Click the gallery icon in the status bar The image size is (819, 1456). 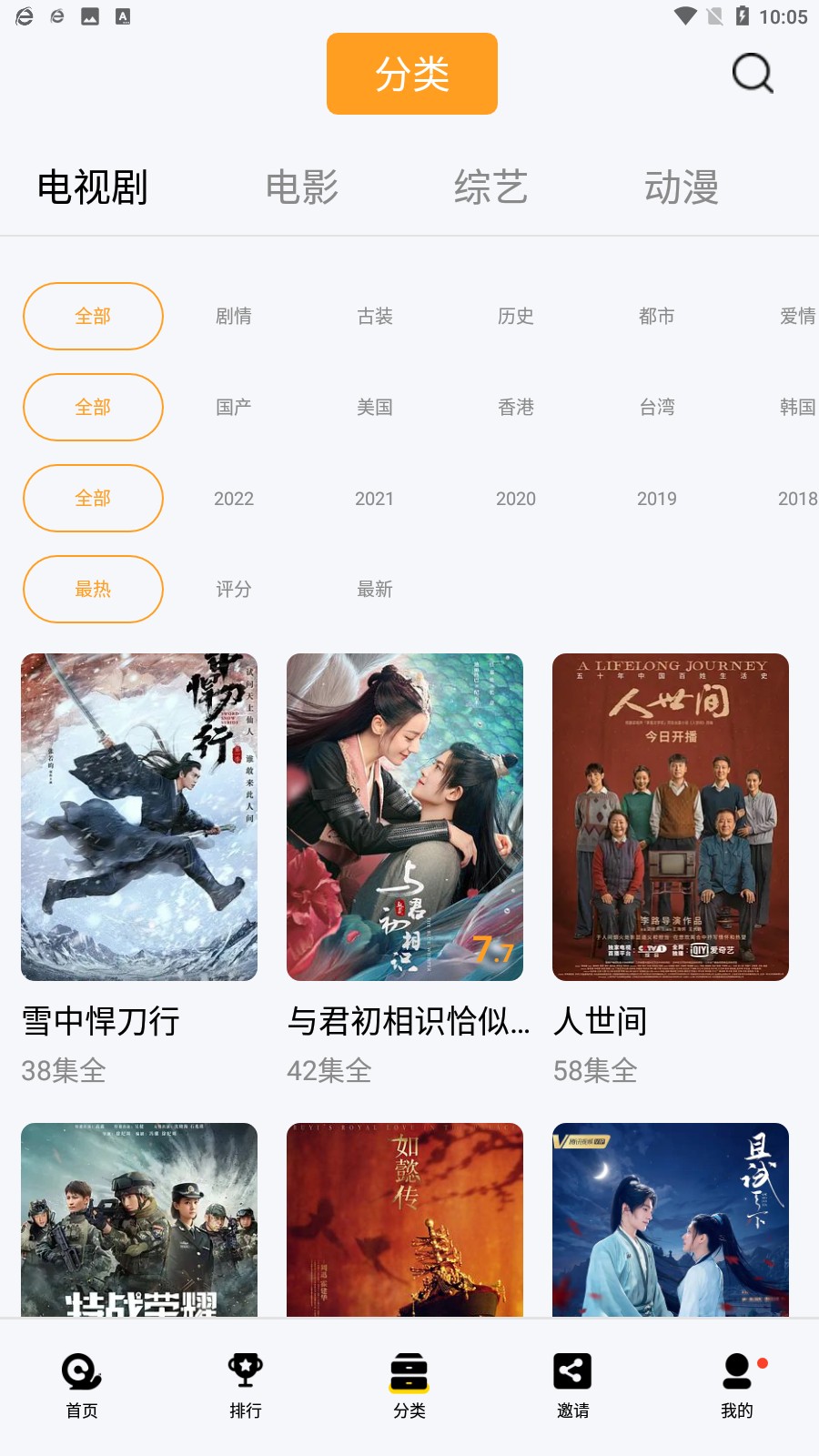point(89,15)
